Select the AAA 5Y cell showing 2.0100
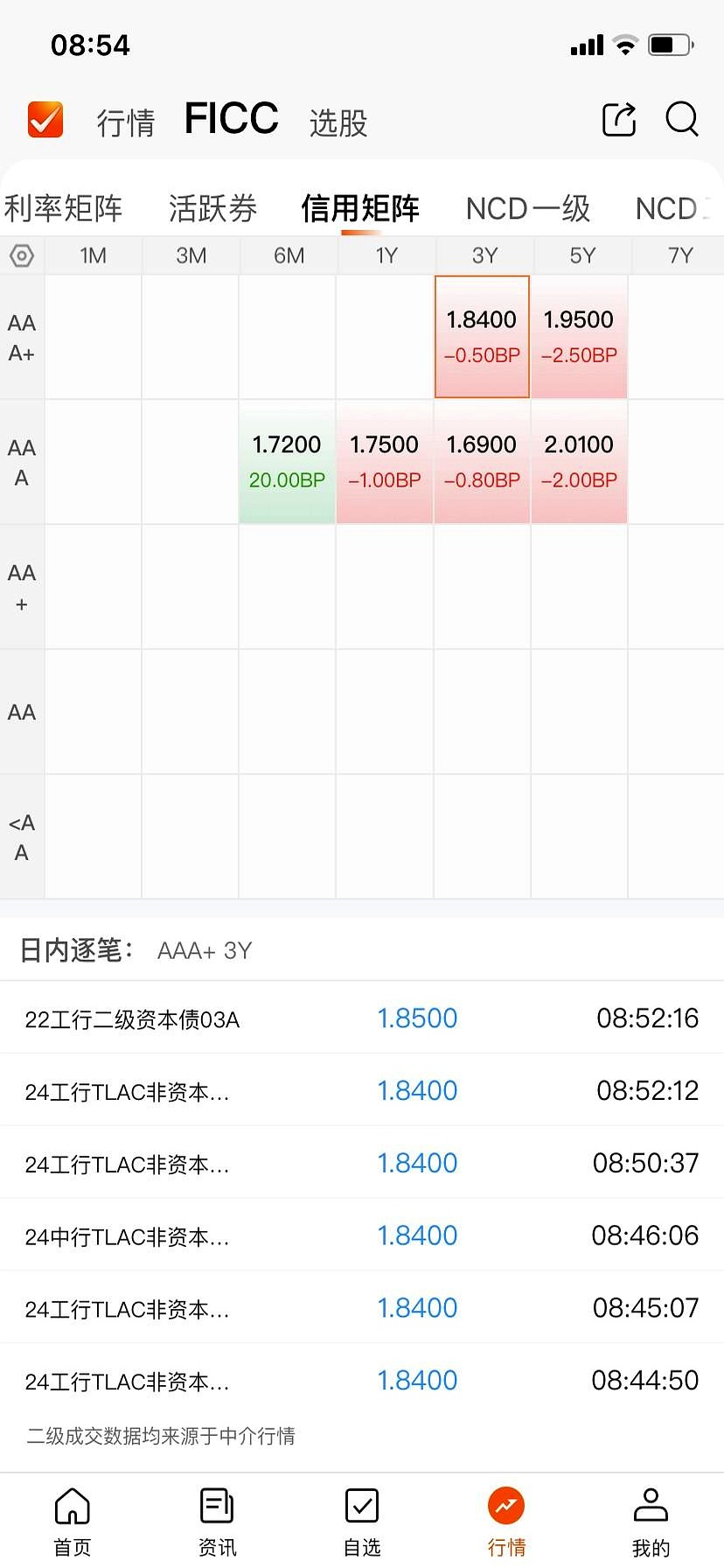This screenshot has width=724, height=1568. (x=579, y=462)
